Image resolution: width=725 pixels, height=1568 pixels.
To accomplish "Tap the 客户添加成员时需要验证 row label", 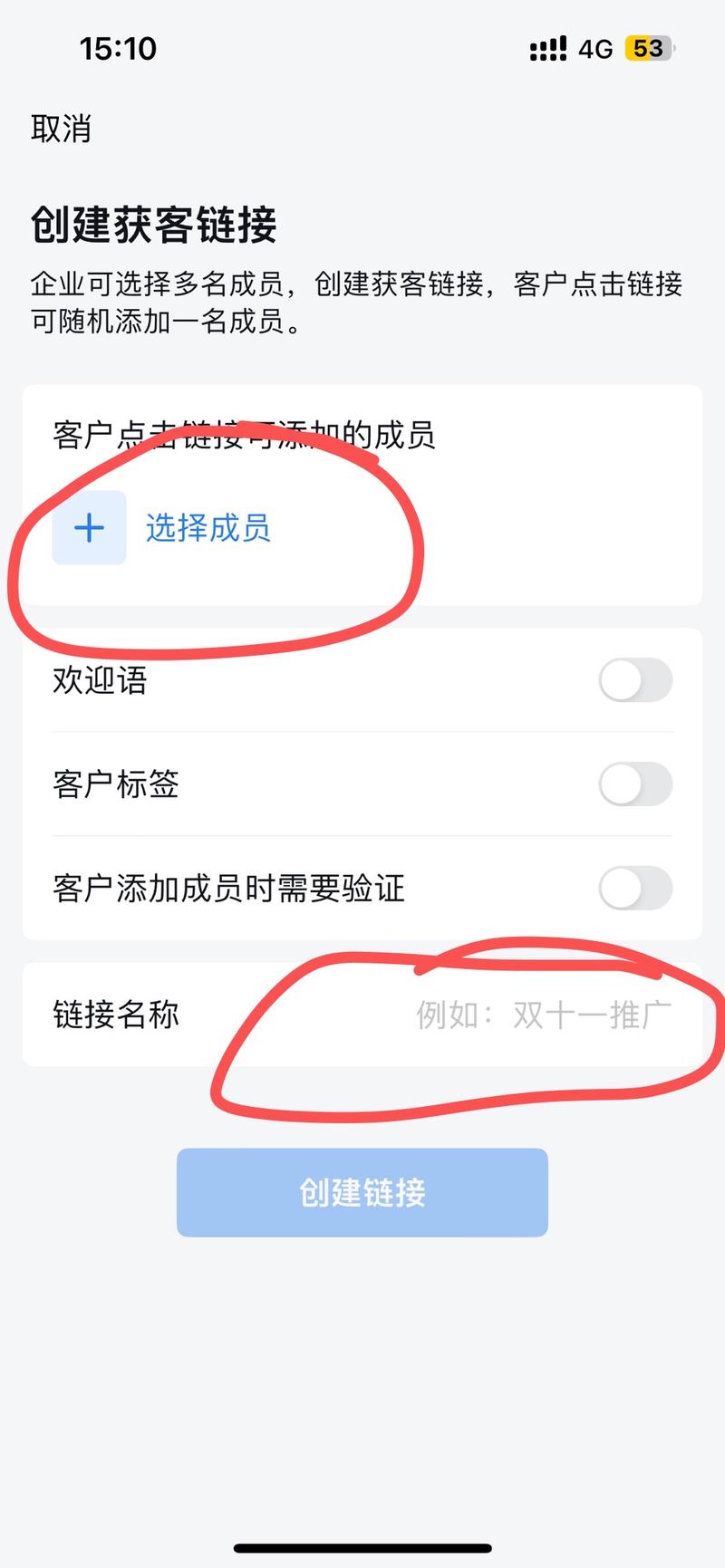I will [x=228, y=890].
